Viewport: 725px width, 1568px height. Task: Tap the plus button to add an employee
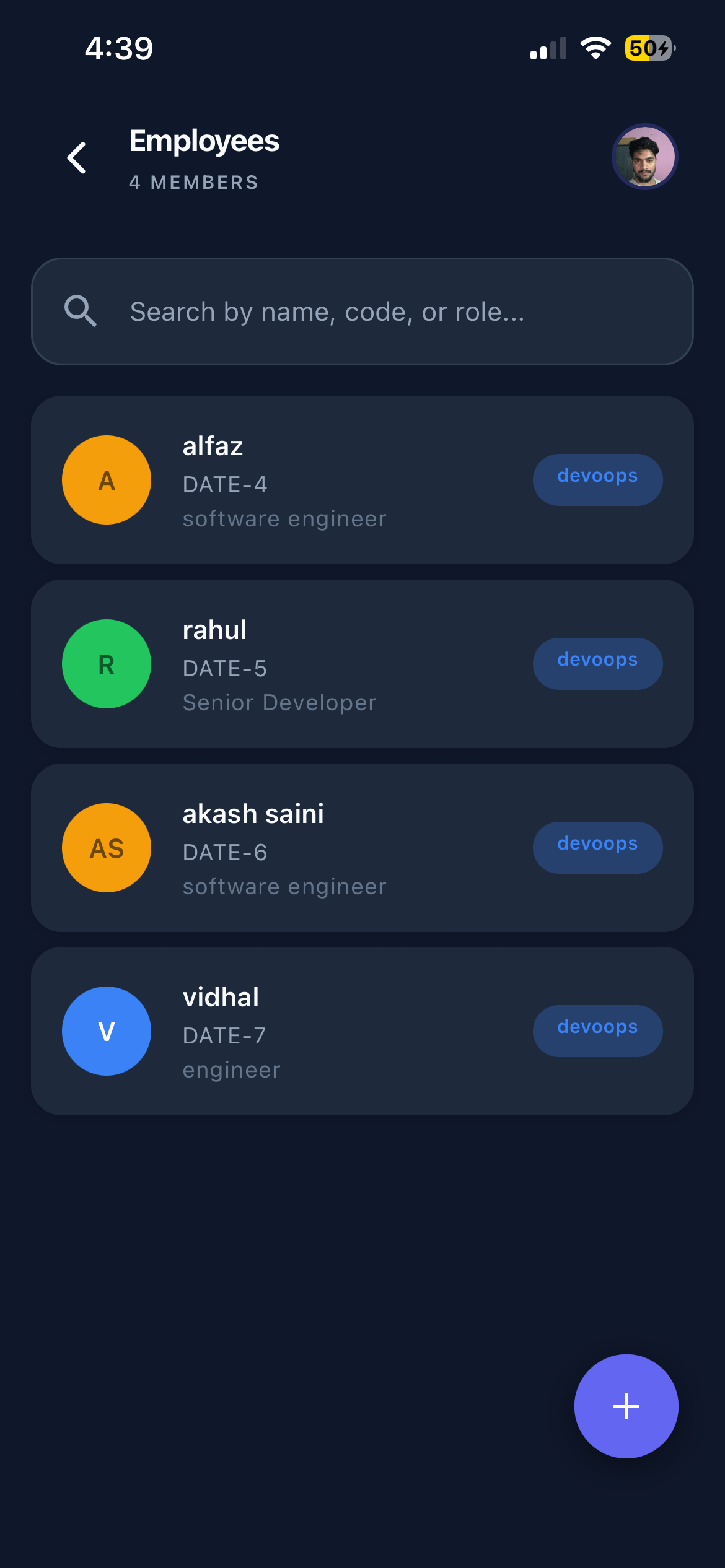tap(626, 1406)
